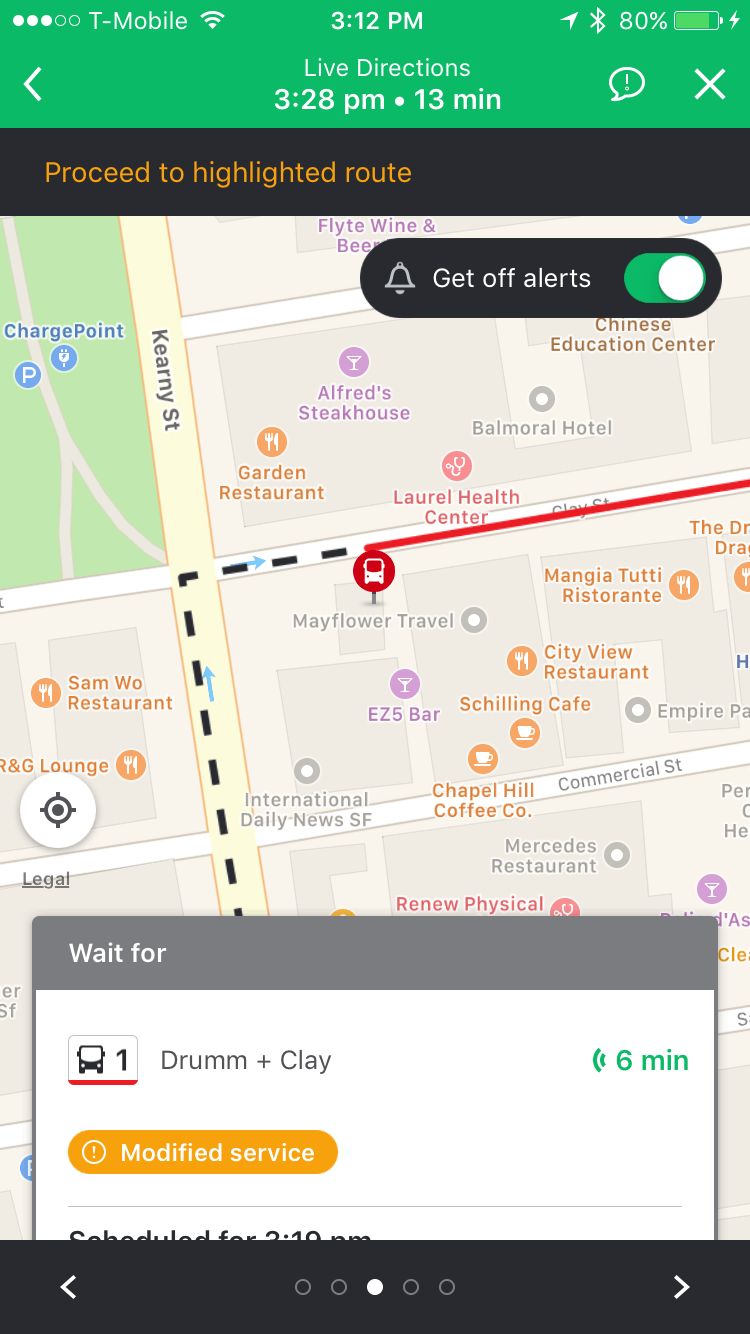Select the third page indicator dot
This screenshot has height=1334, width=750.
click(375, 1287)
